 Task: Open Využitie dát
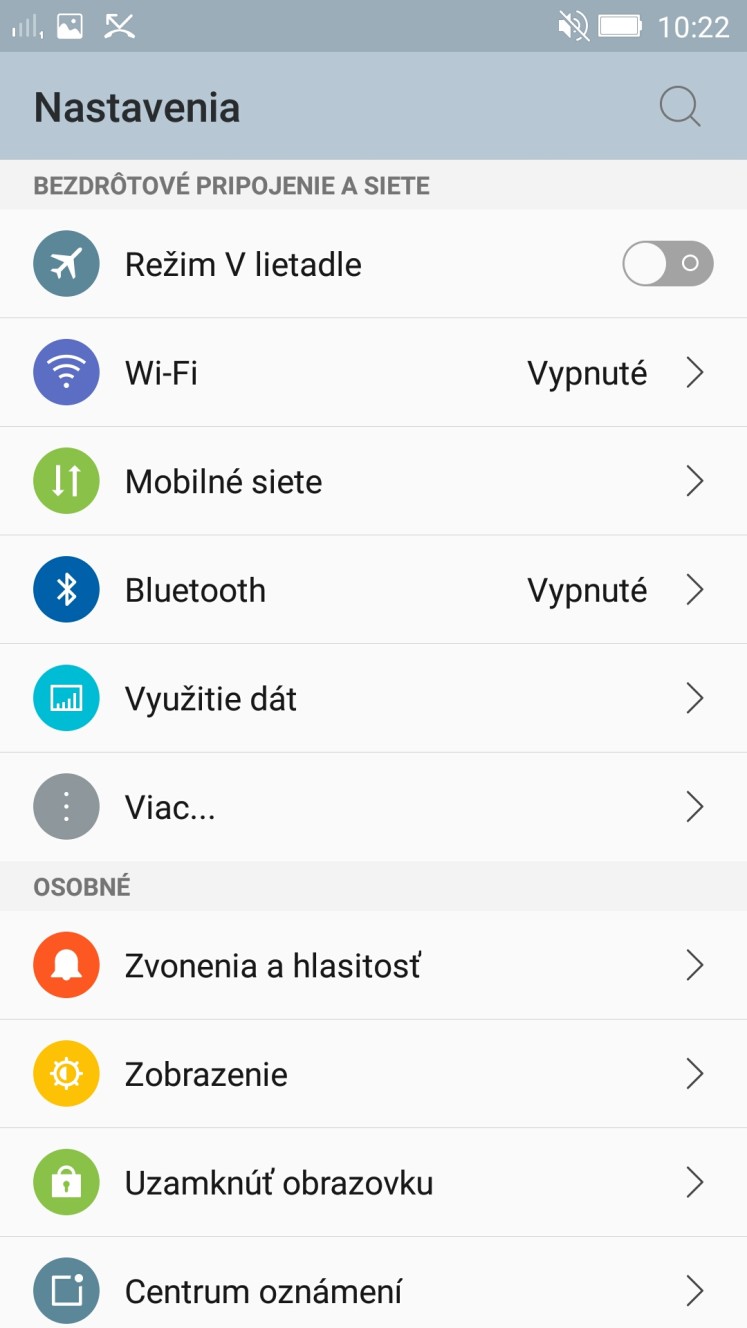(x=373, y=699)
